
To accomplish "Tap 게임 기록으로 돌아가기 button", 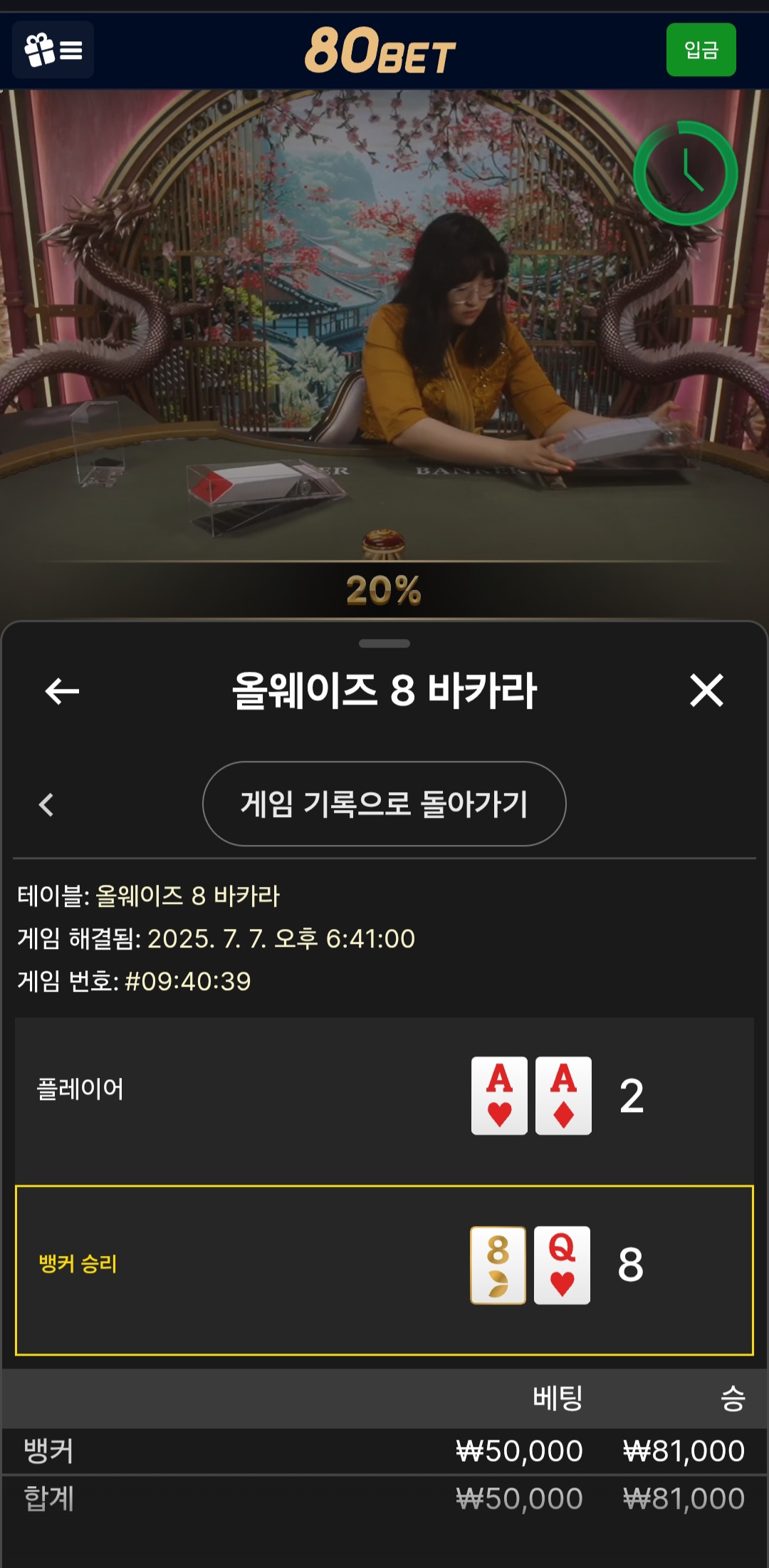I will tap(384, 804).
